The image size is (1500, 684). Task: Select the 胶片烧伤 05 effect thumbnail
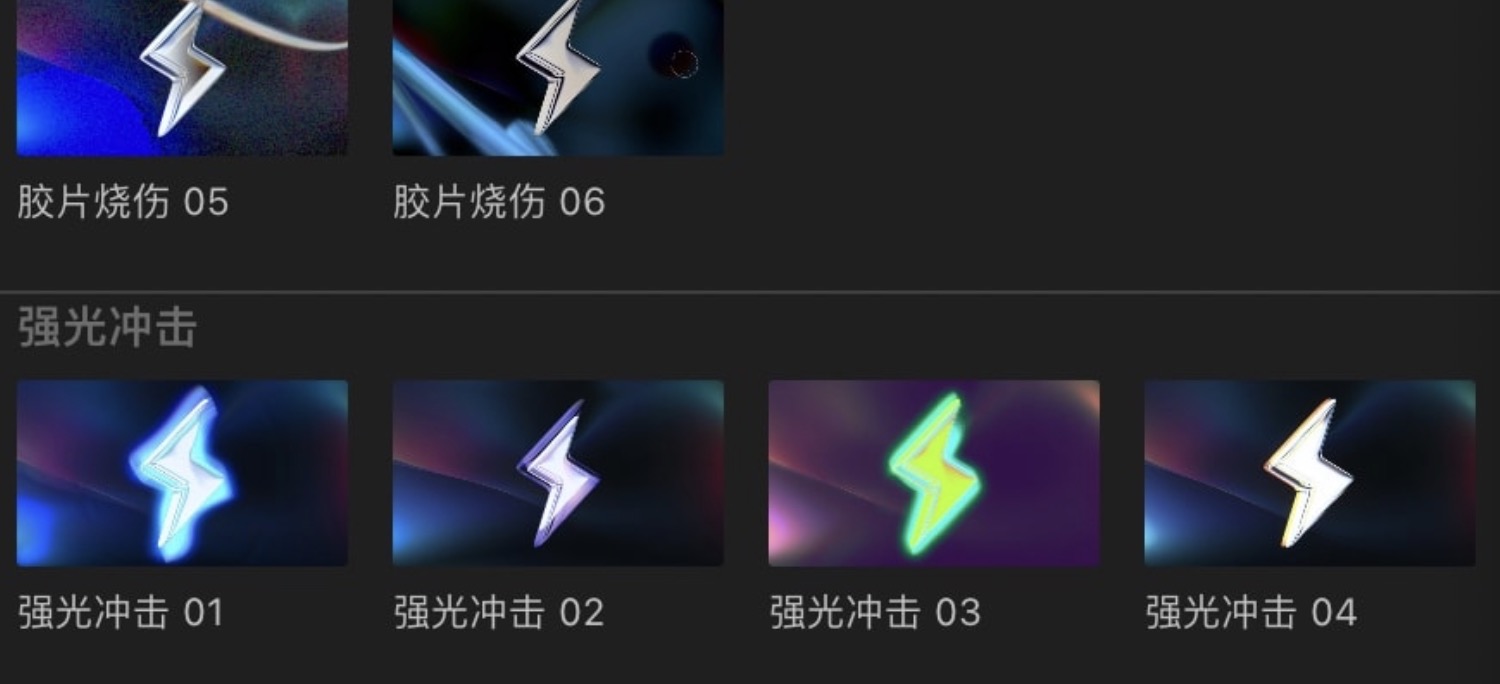182,77
